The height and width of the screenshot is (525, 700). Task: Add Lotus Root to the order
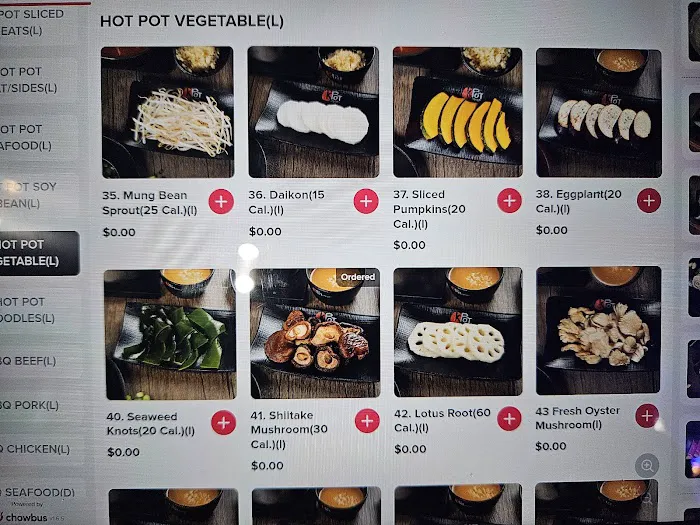tap(510, 419)
